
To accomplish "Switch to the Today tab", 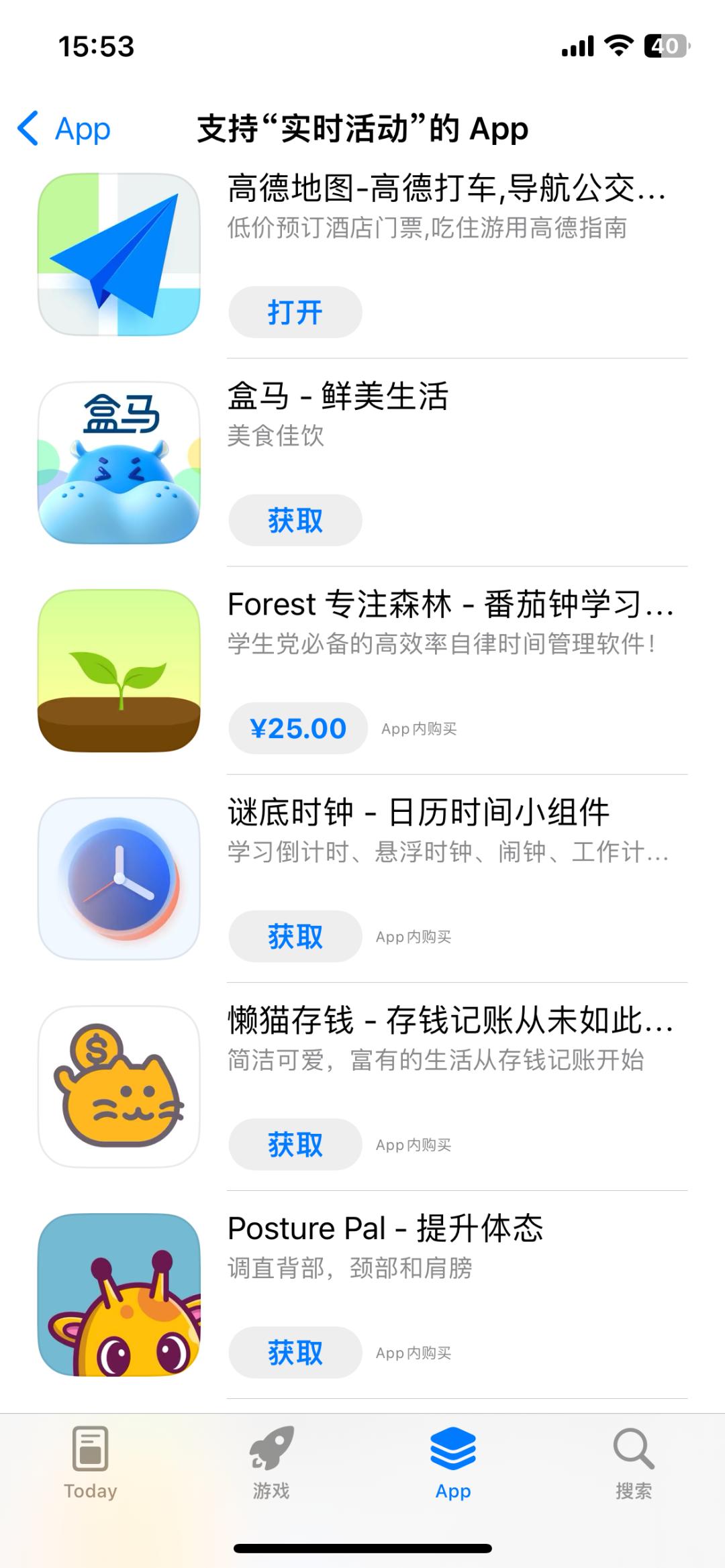I will pyautogui.click(x=91, y=1463).
